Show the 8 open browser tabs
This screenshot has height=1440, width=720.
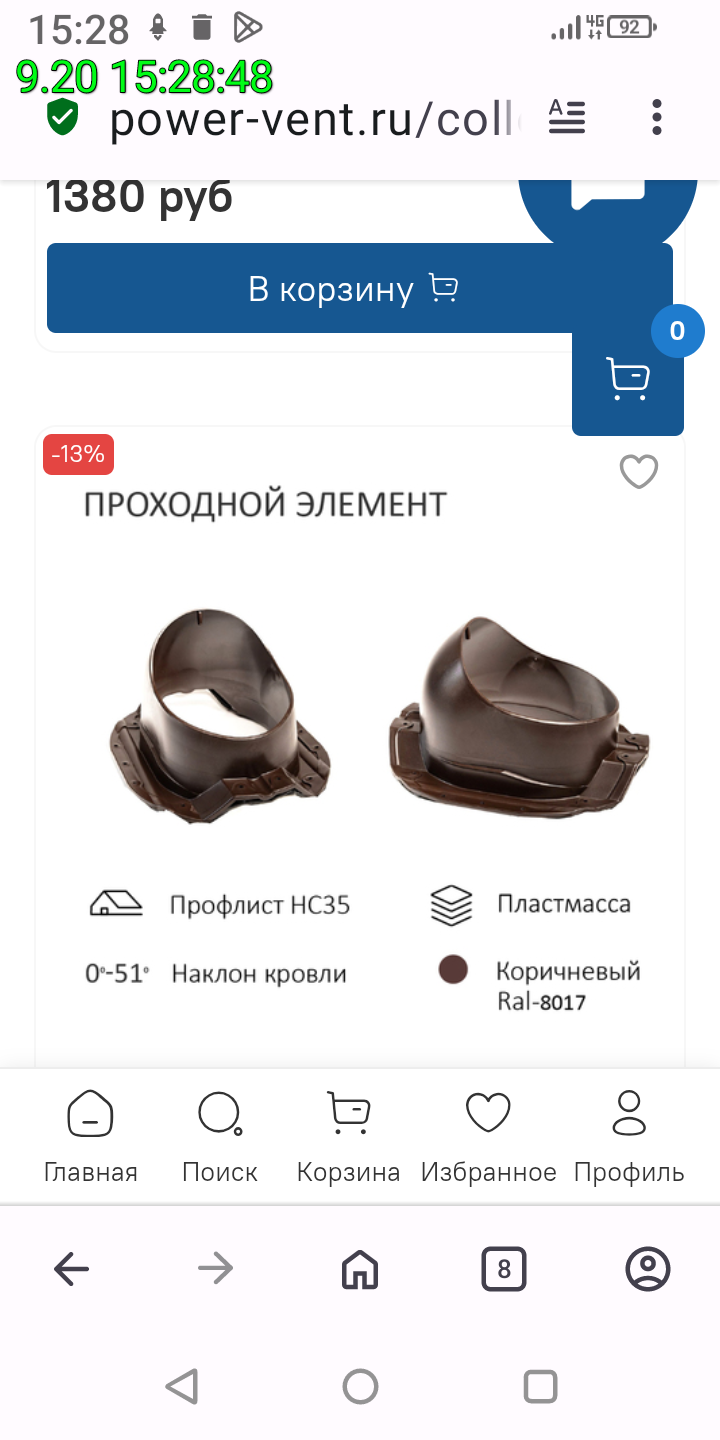click(503, 1270)
